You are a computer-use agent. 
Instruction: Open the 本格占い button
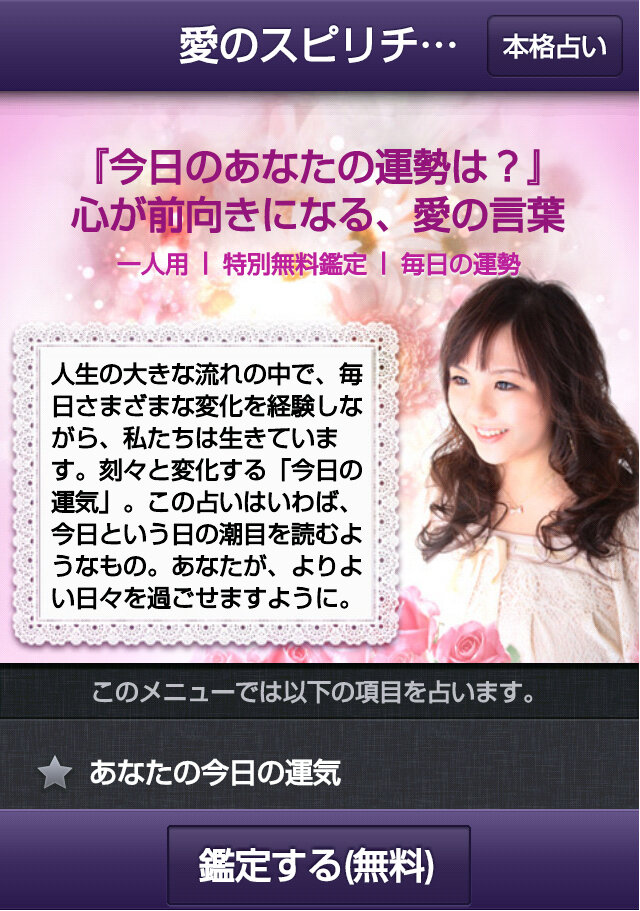click(x=561, y=46)
